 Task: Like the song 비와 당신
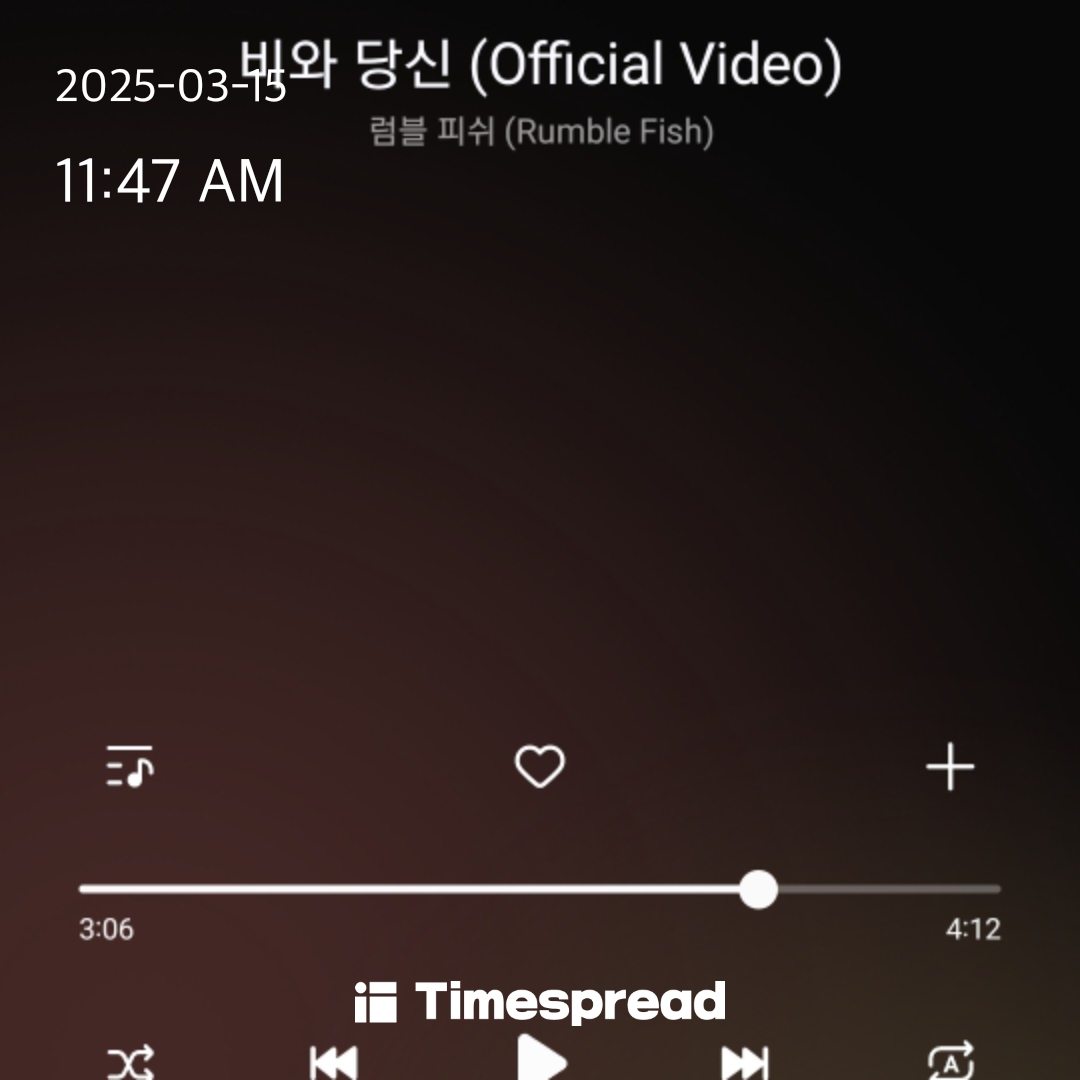pos(540,767)
